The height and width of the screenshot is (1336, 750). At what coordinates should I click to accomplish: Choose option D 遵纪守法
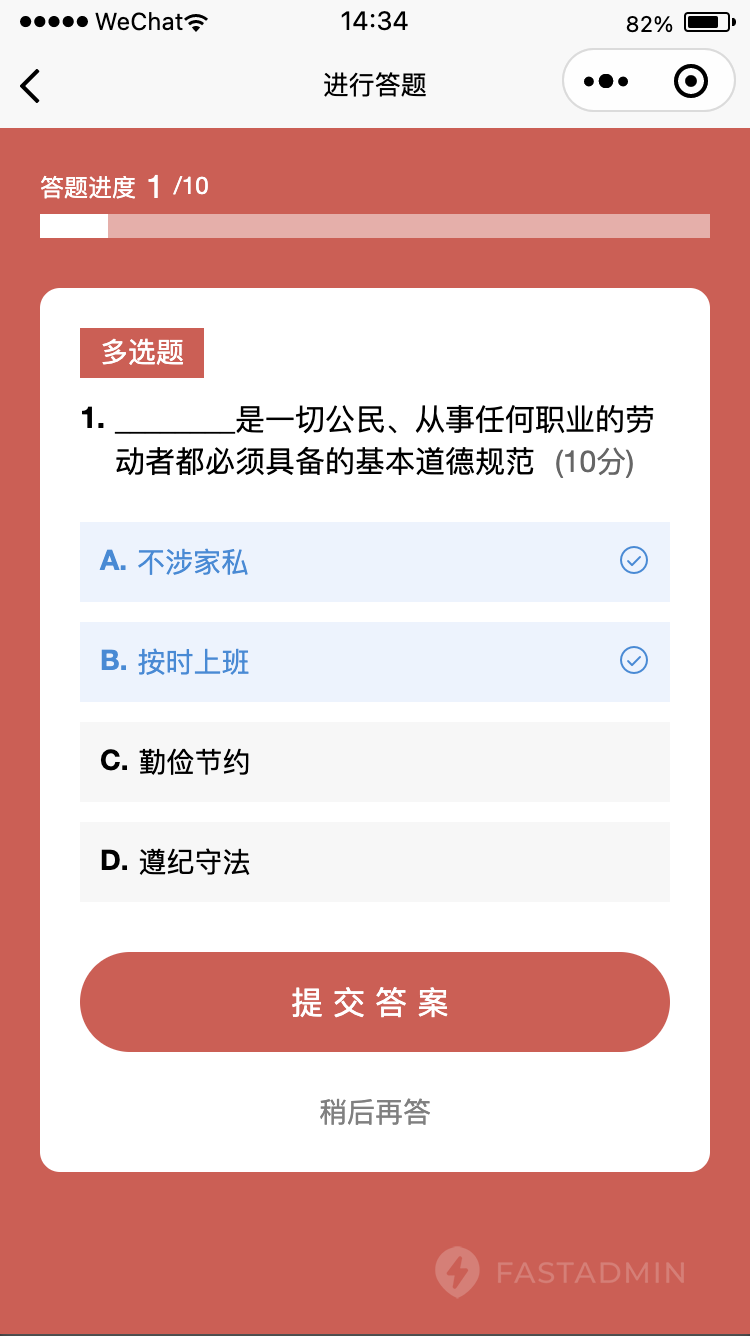coord(374,862)
